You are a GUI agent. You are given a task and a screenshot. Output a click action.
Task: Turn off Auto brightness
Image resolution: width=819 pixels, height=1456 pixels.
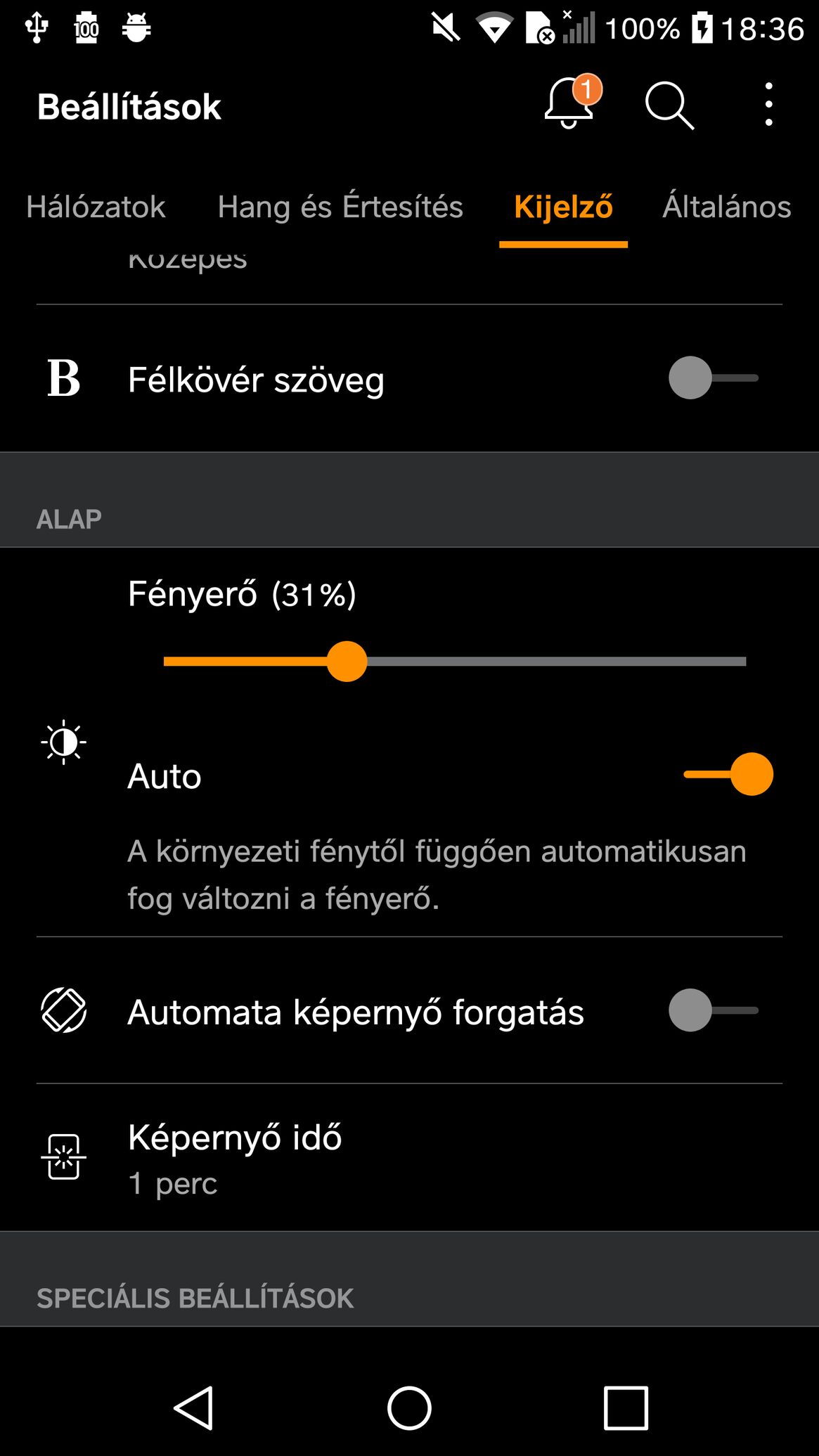click(x=728, y=774)
